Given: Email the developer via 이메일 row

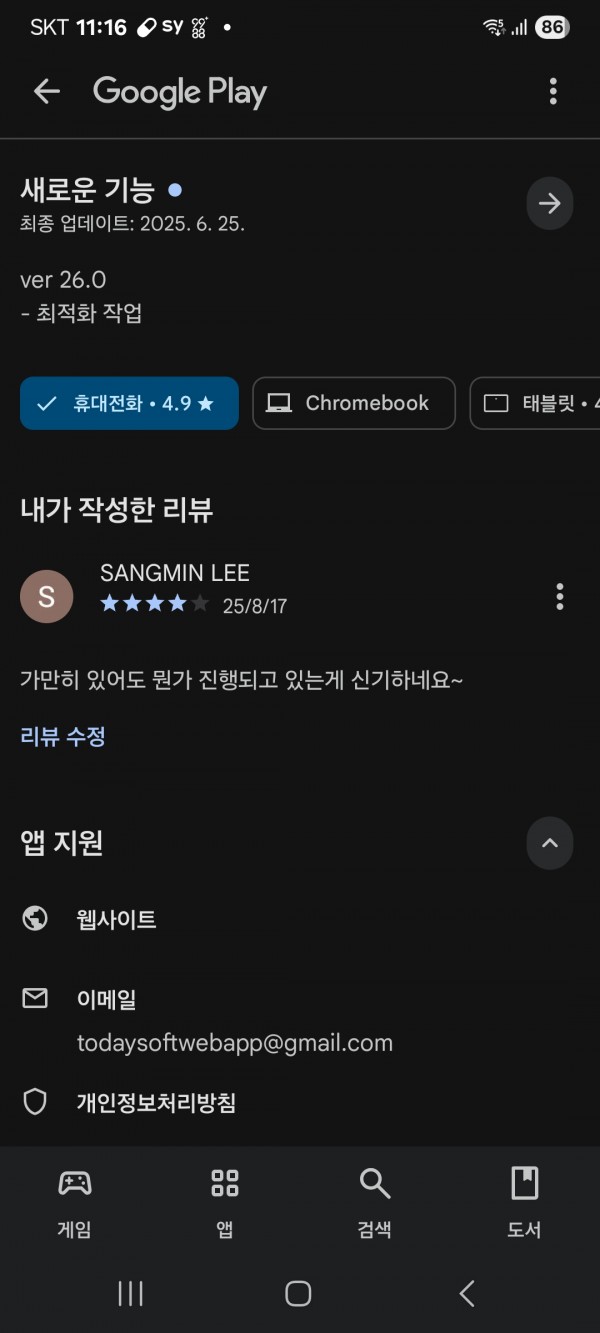Looking at the screenshot, I should point(300,1020).
